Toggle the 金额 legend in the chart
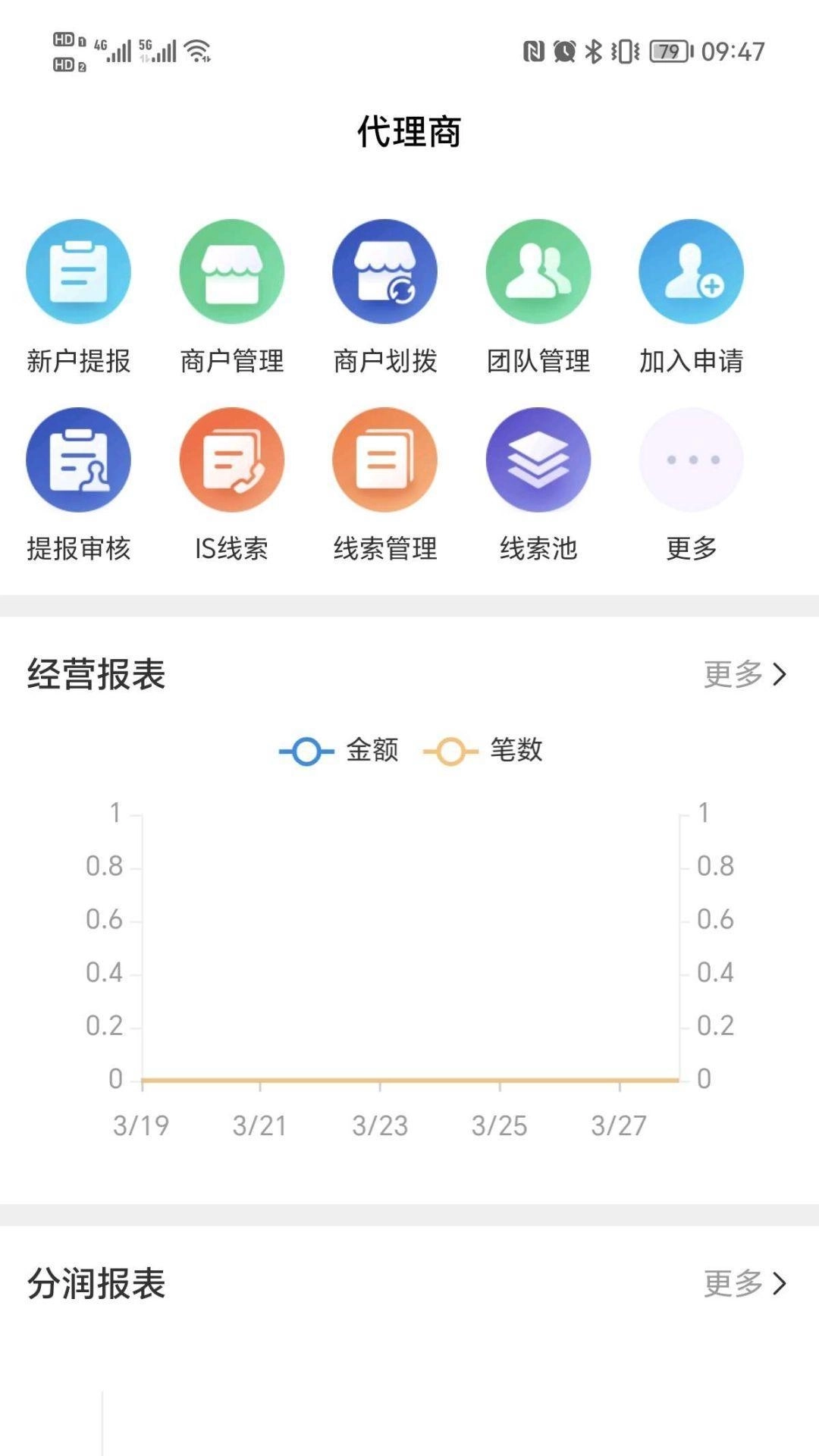This screenshot has height=1456, width=819. pyautogui.click(x=343, y=750)
